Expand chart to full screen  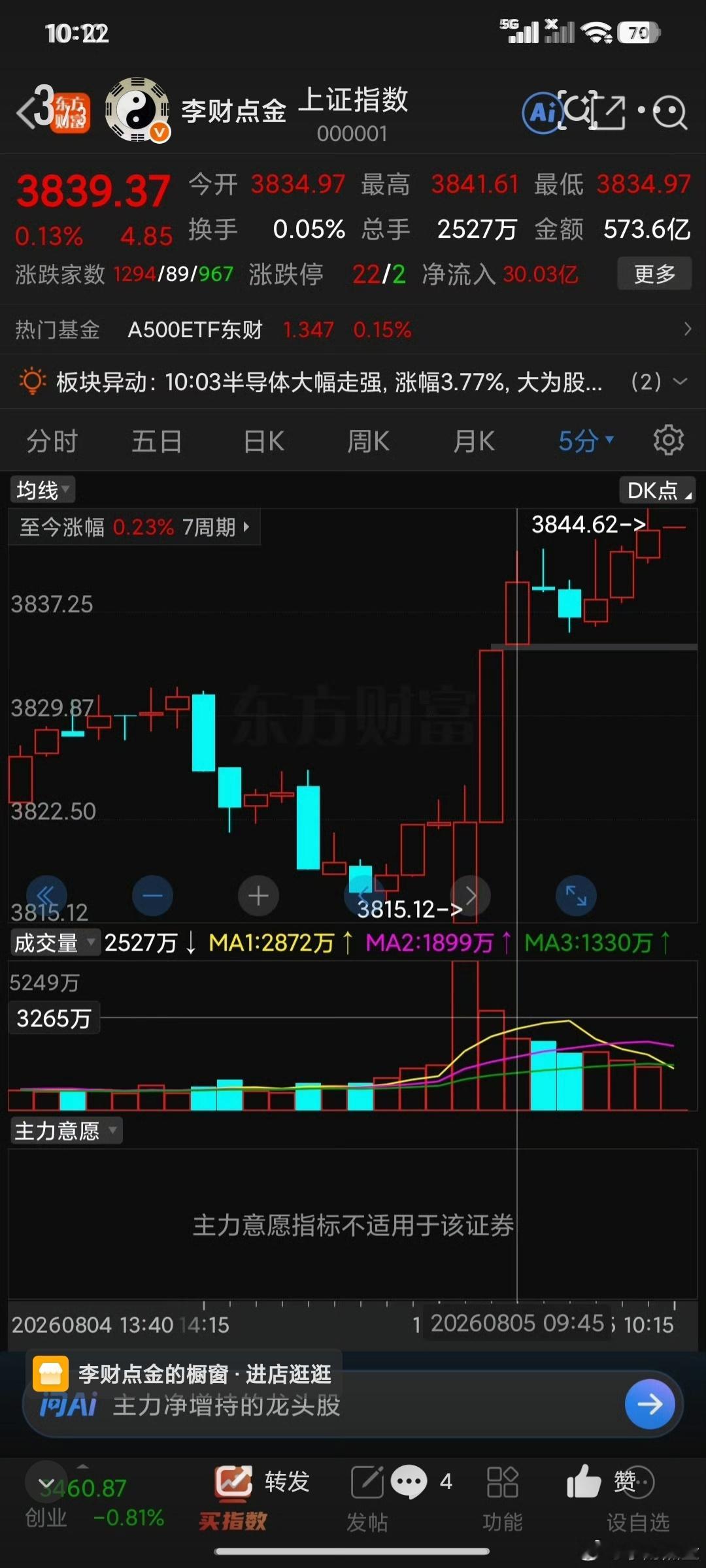[x=576, y=895]
